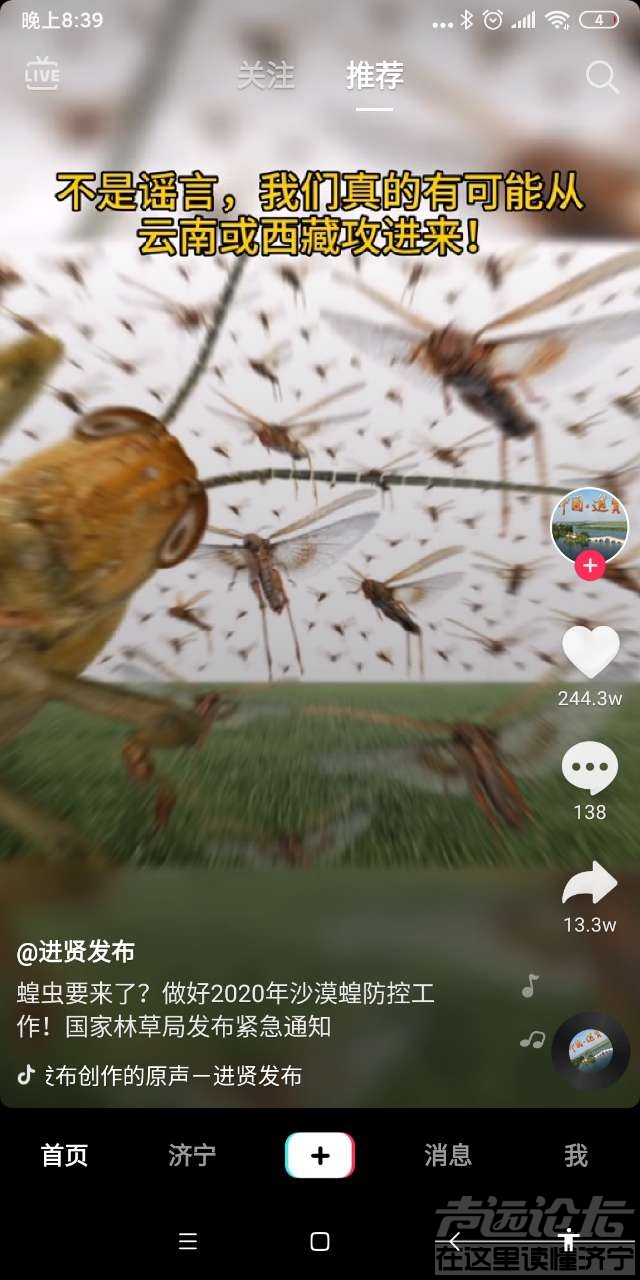
Task: Open the comments bubble
Action: pyautogui.click(x=590, y=769)
